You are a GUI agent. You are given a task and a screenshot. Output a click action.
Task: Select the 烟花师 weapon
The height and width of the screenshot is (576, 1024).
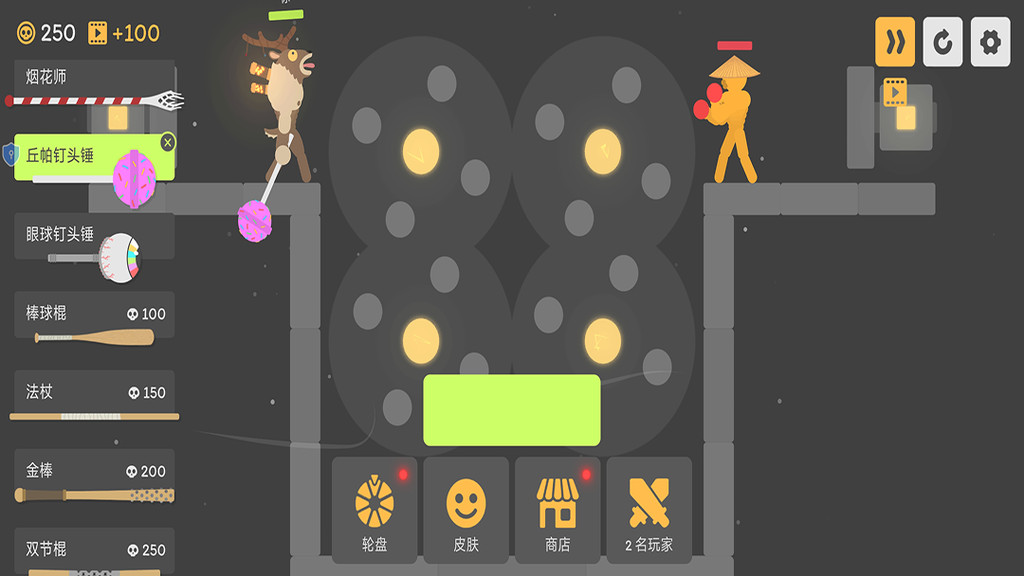click(x=94, y=88)
